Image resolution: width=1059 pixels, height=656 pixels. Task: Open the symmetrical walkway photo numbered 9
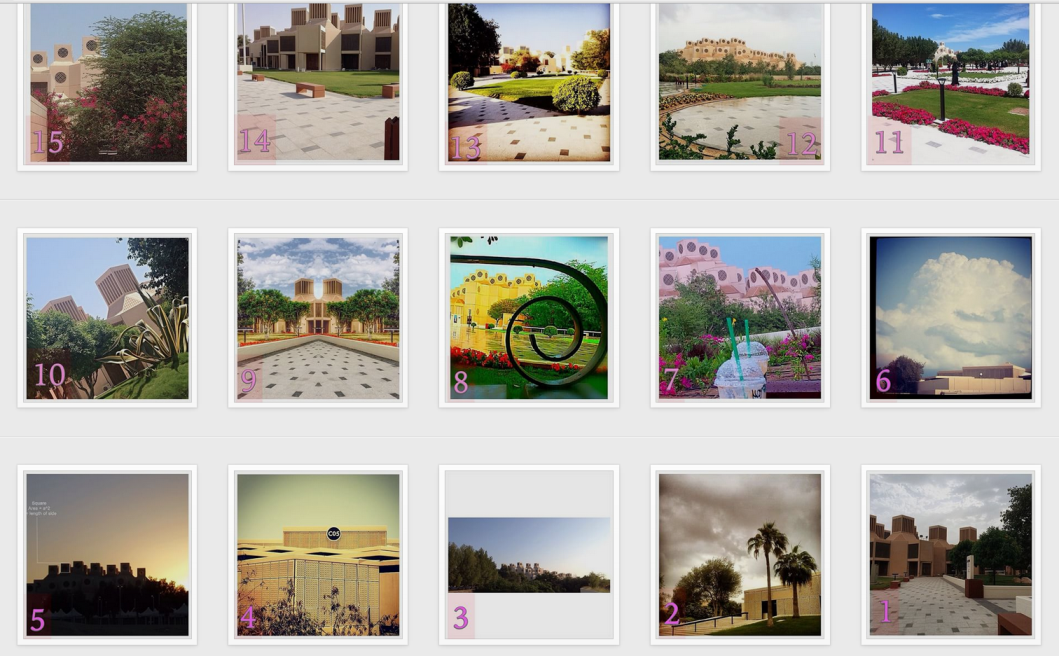[x=318, y=318]
